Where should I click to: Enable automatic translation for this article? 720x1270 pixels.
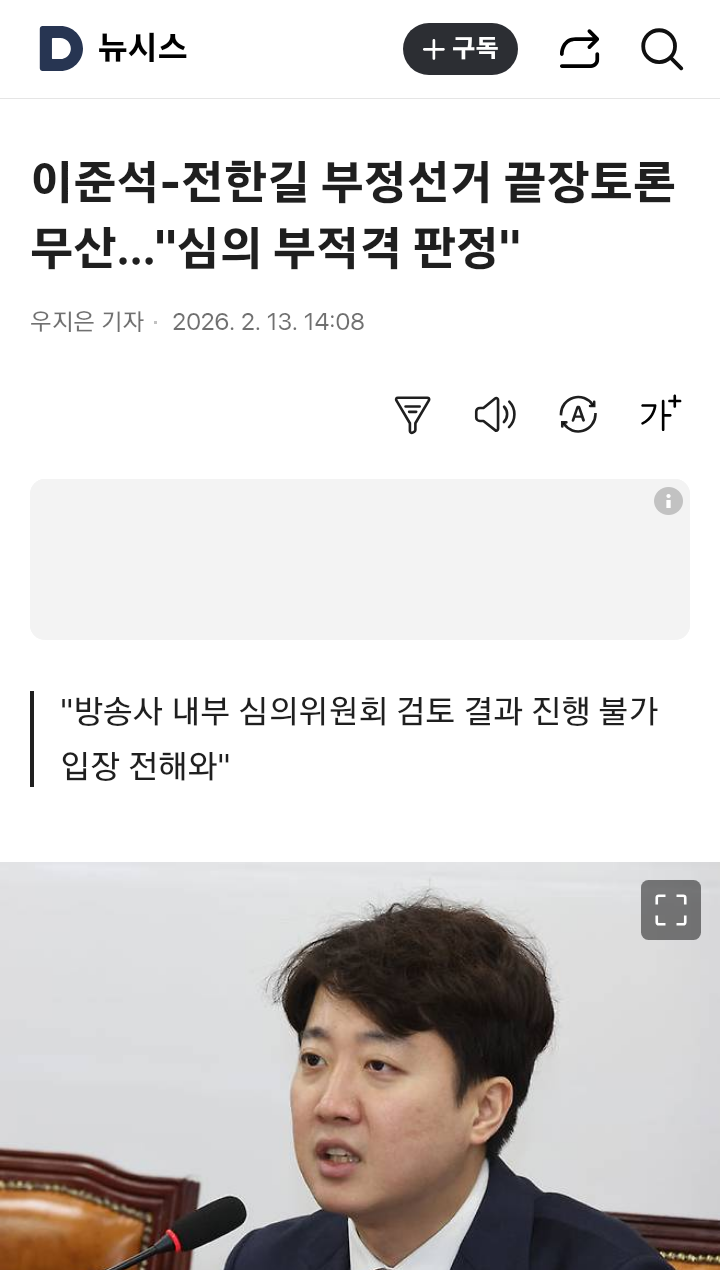[577, 414]
